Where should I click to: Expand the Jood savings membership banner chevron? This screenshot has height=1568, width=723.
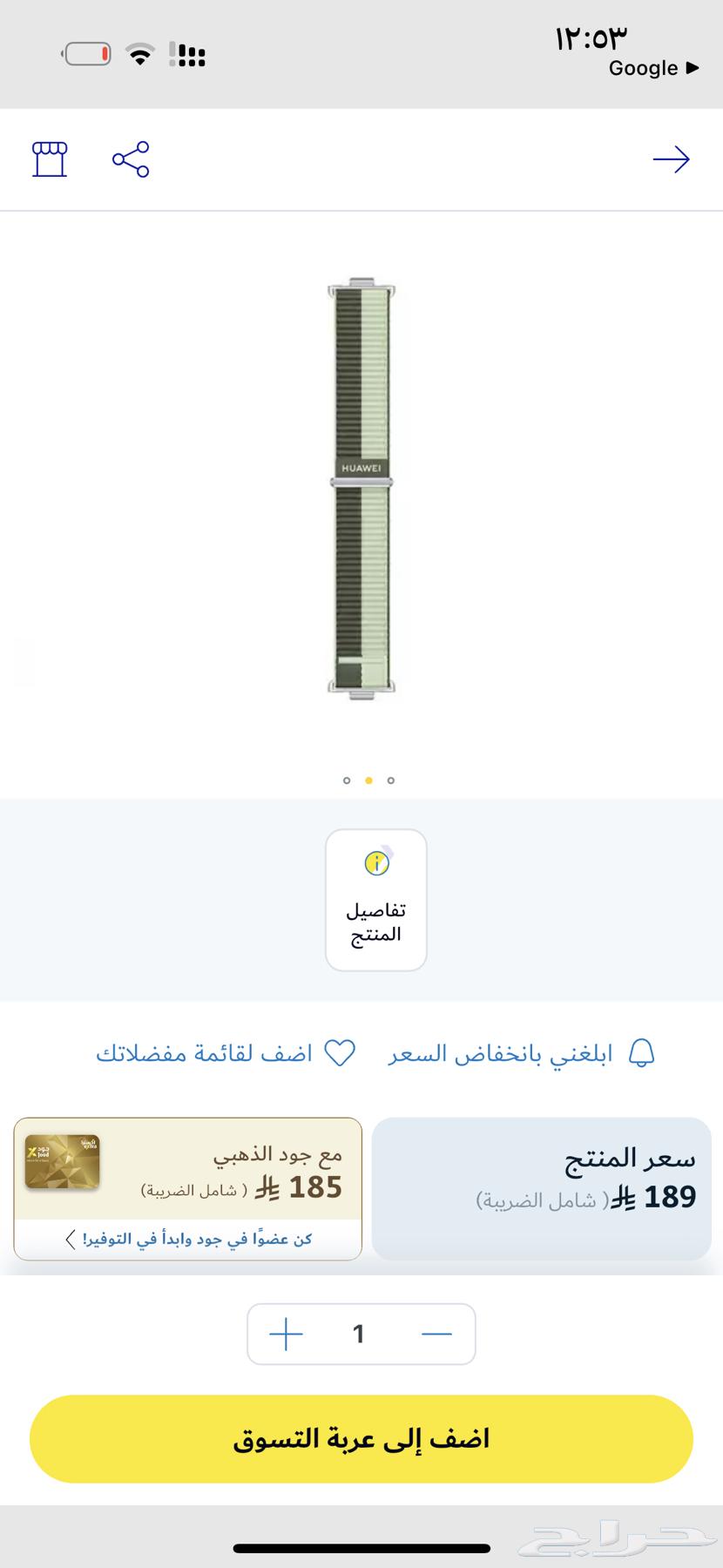(70, 1240)
